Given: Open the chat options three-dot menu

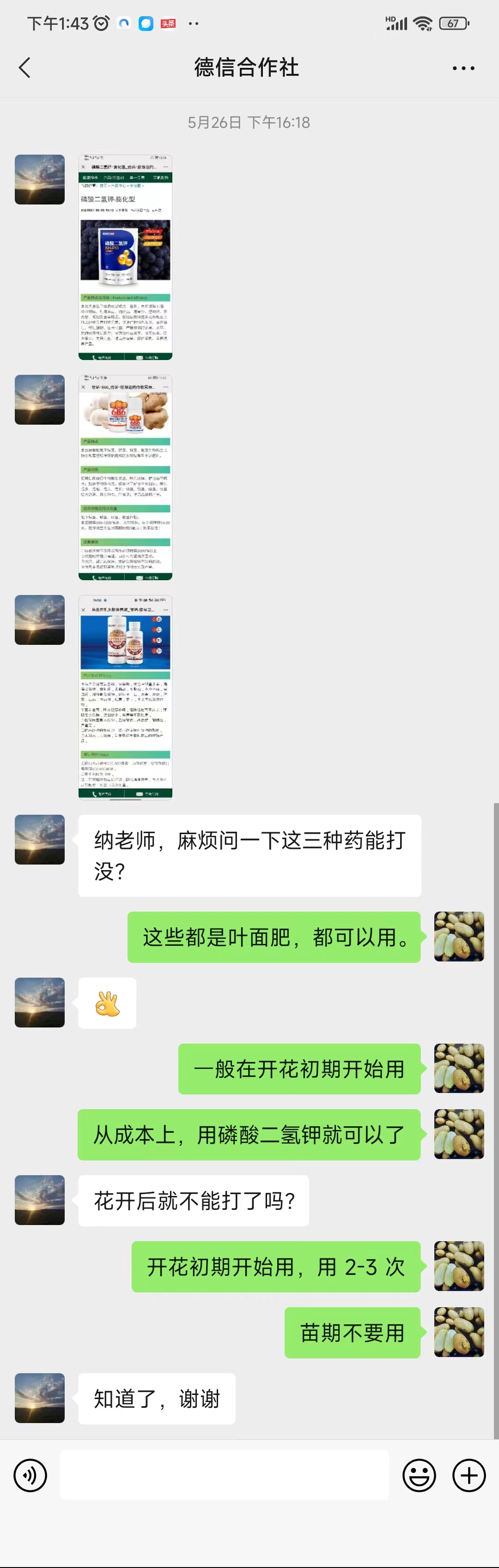Looking at the screenshot, I should coord(463,68).
